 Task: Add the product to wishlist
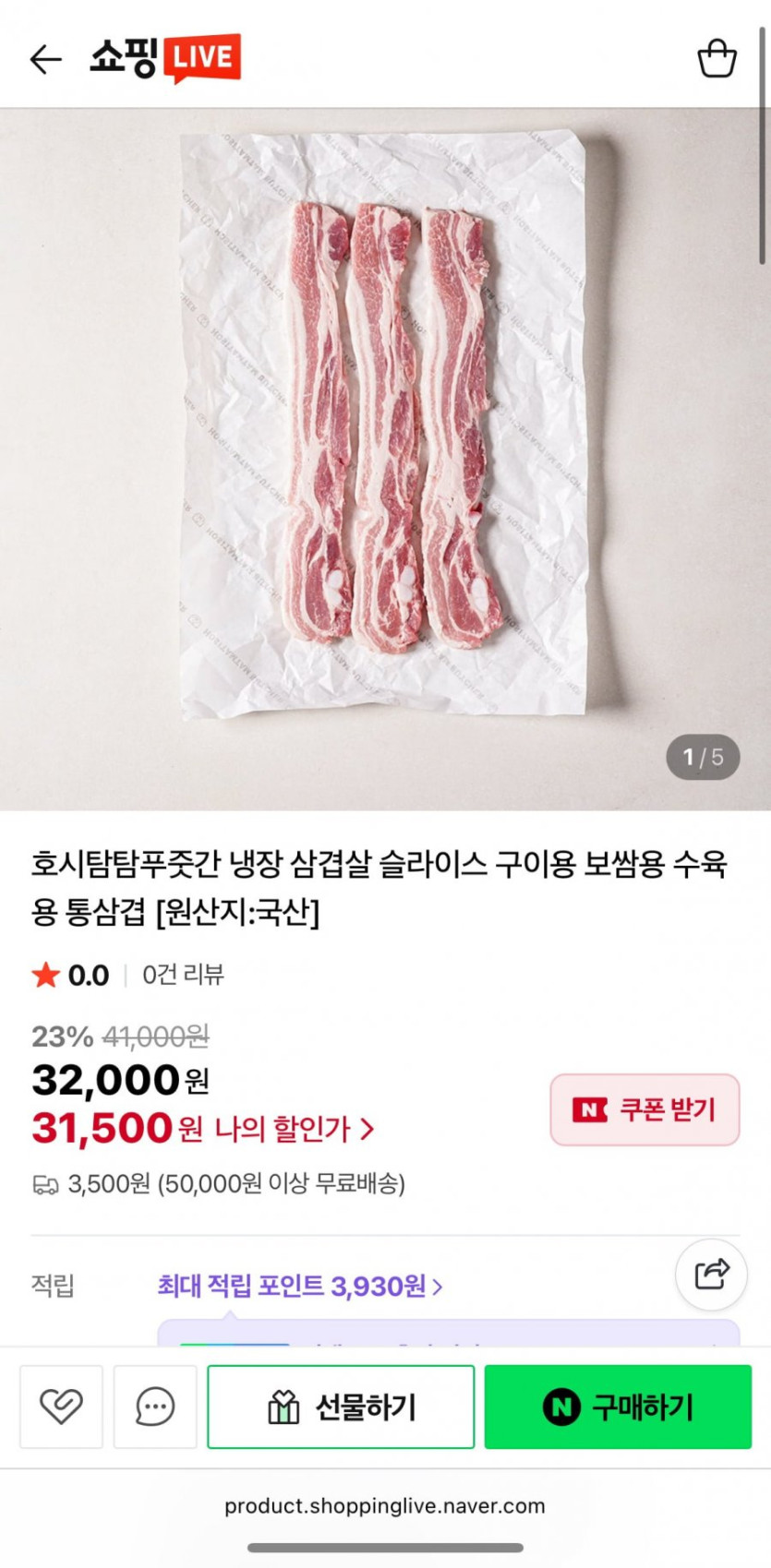pyautogui.click(x=61, y=1406)
